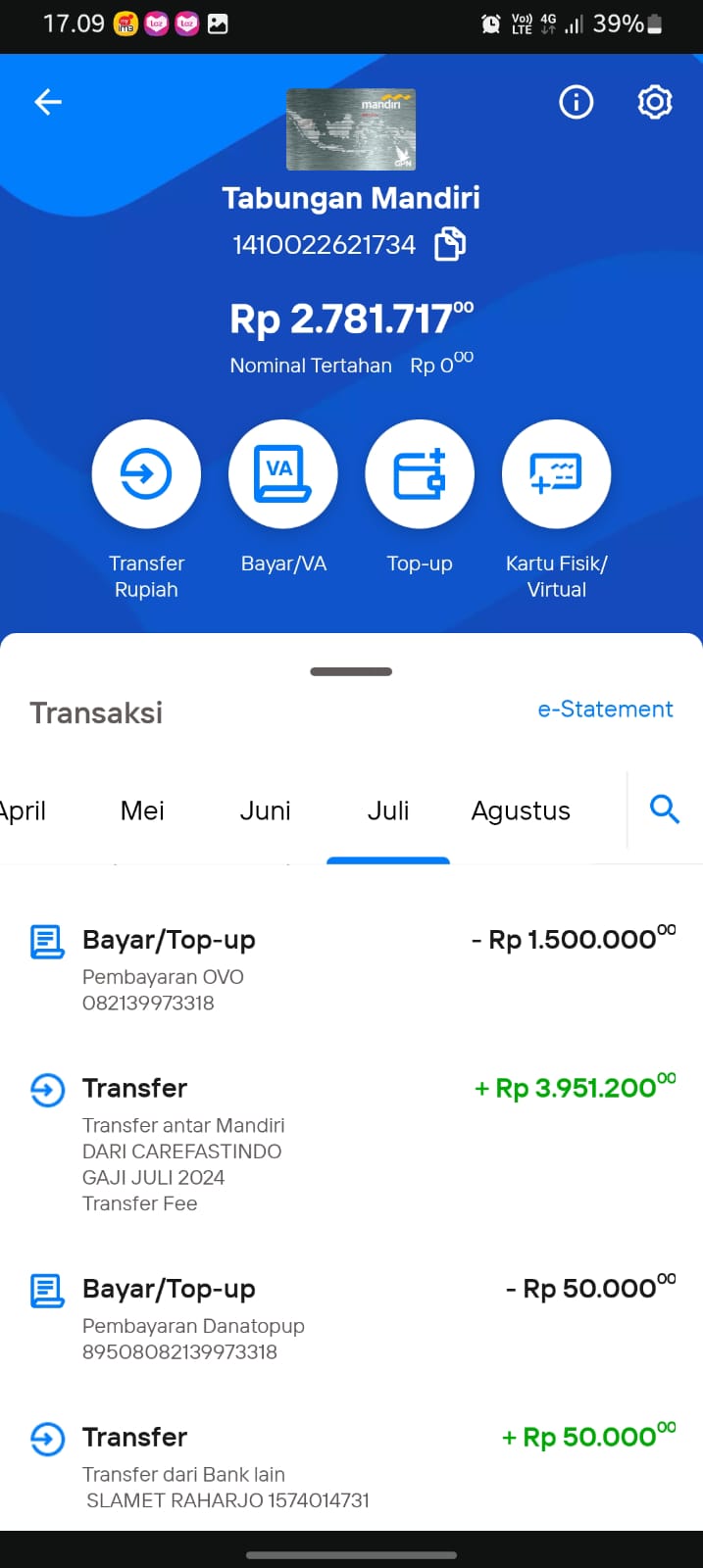Open account settings gear

pyautogui.click(x=654, y=102)
